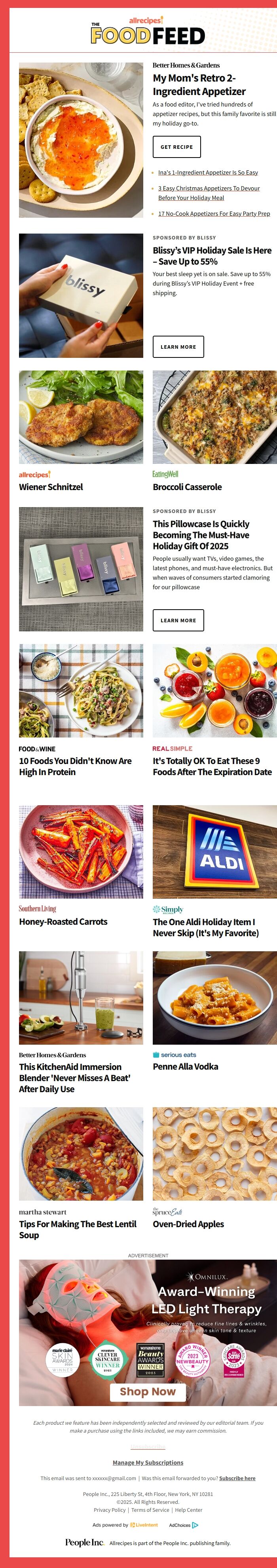
Task: Open Manage My Subscriptions link
Action: pos(147,1462)
